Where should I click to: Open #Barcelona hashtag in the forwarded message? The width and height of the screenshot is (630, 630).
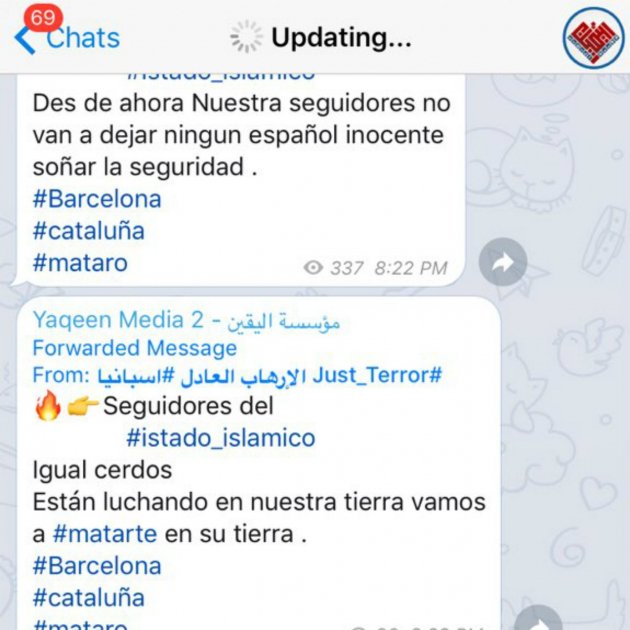pos(96,565)
